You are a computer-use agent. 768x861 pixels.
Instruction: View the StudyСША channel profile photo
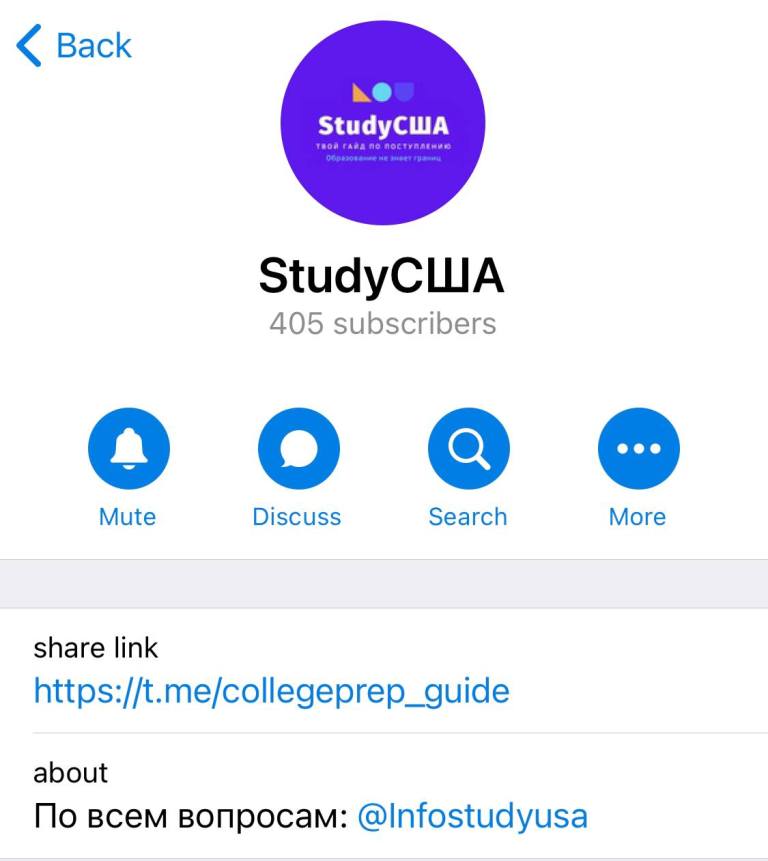point(383,122)
